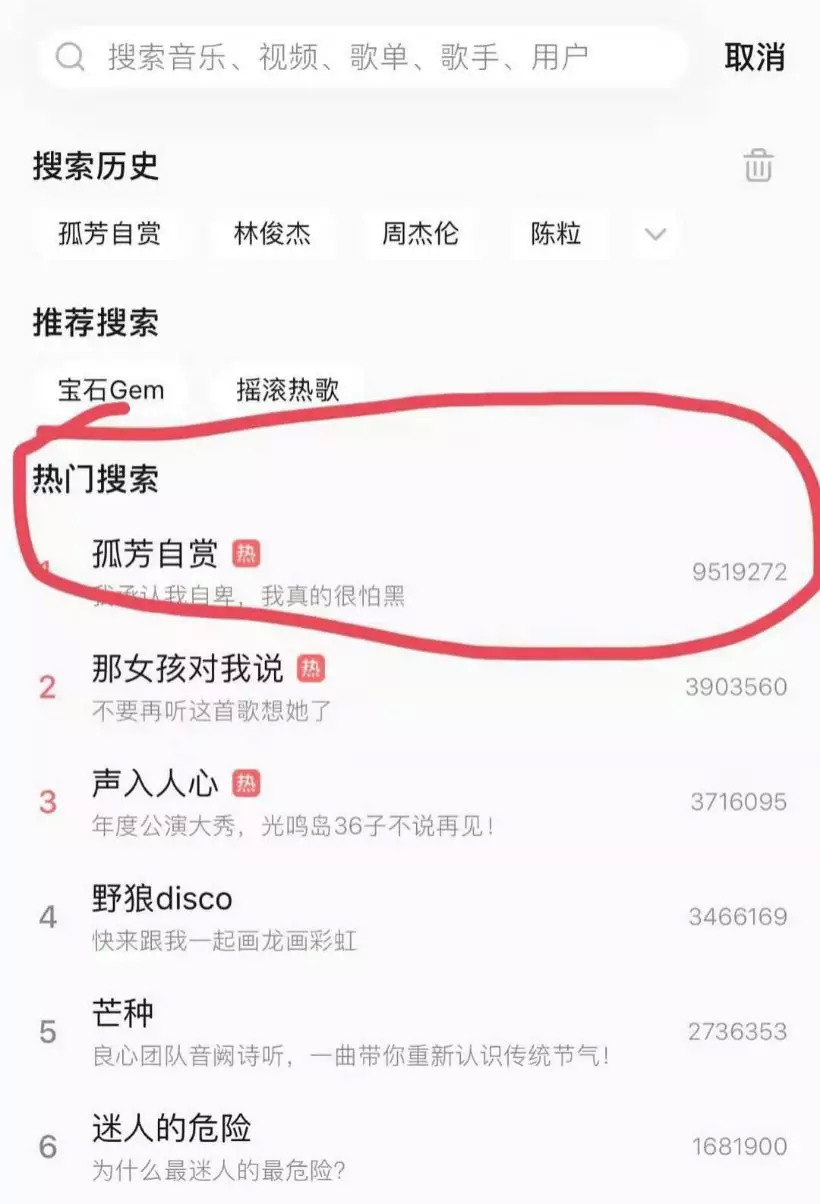Select the 孤芳自赏 history chip
820x1204 pixels.
(110, 235)
